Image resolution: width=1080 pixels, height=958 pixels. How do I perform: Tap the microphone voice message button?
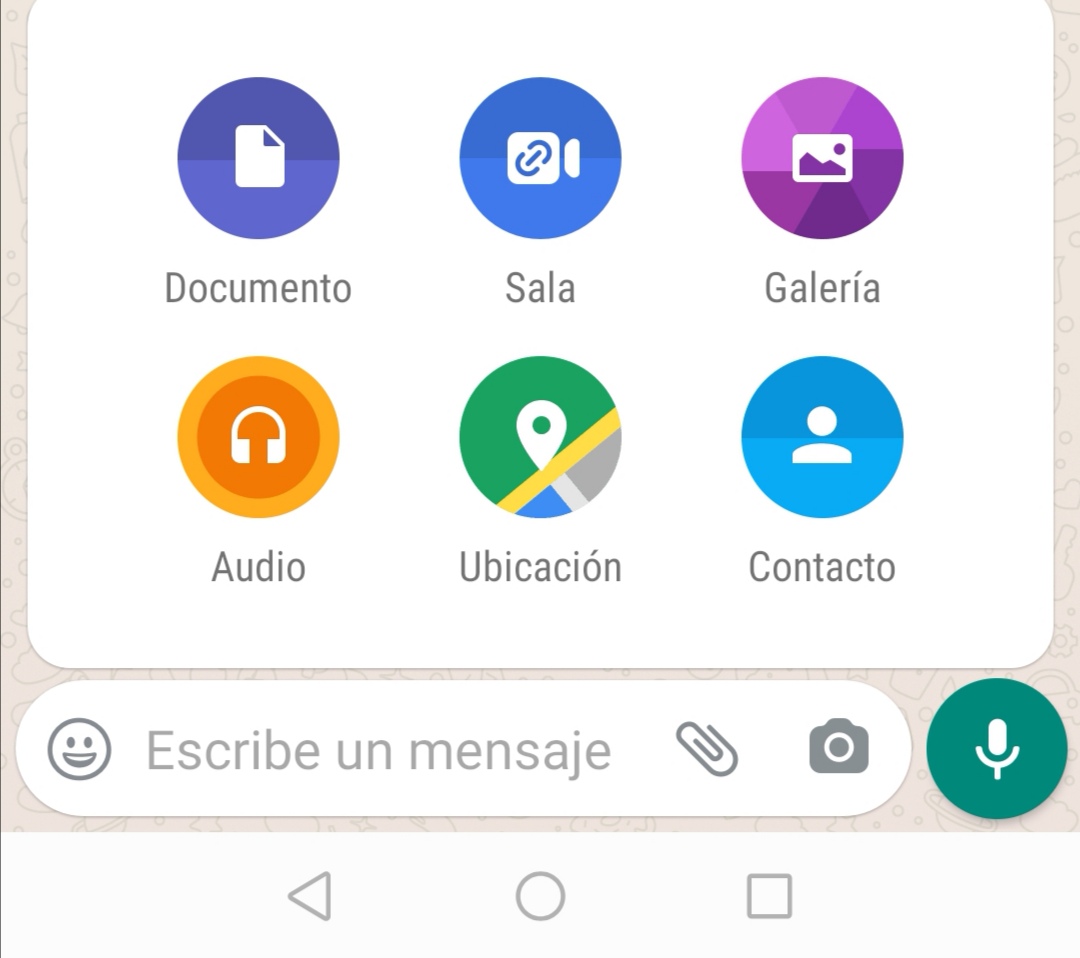996,749
